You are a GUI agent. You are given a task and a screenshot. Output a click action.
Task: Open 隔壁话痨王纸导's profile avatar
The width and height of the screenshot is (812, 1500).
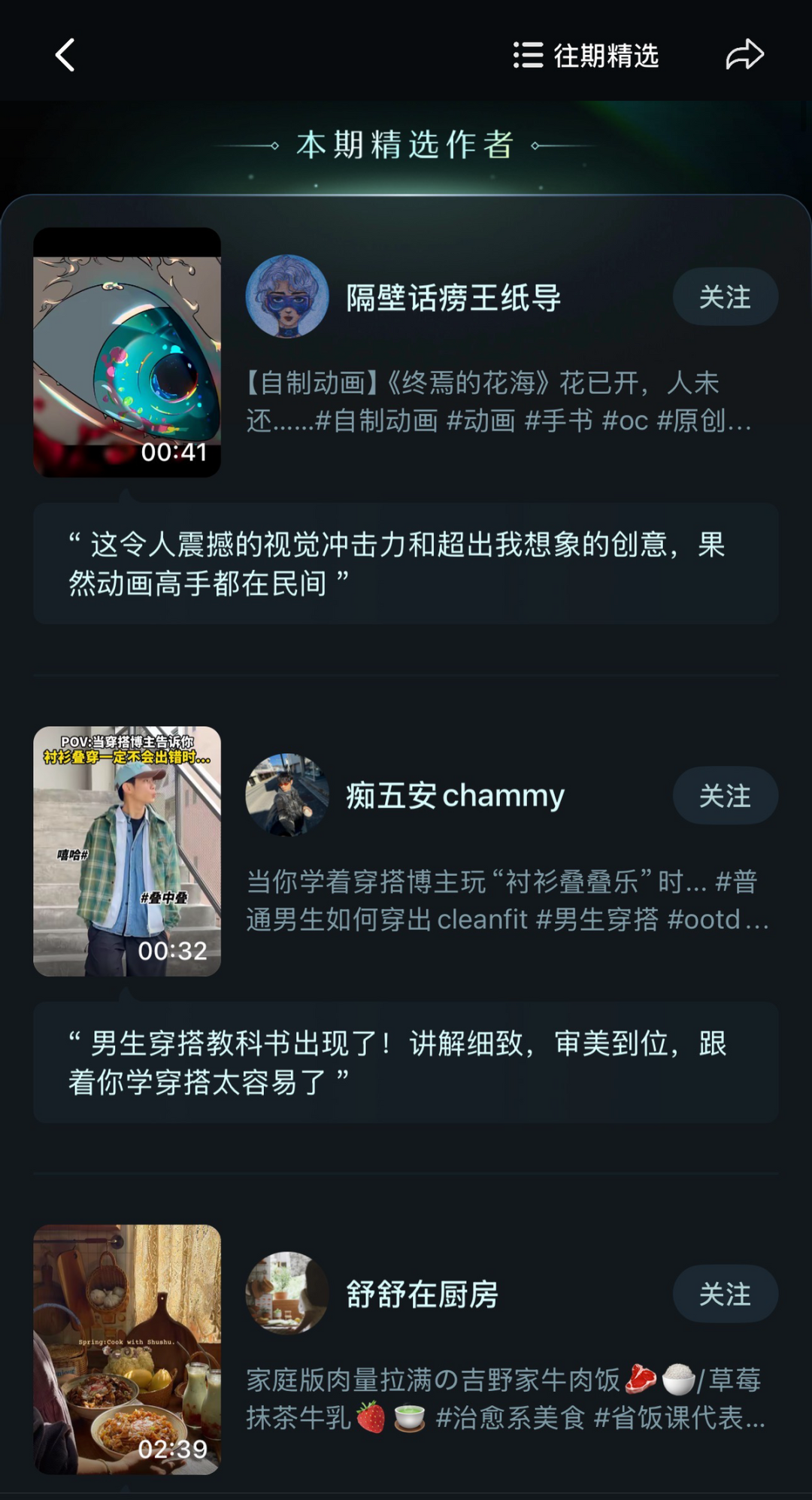coord(287,296)
